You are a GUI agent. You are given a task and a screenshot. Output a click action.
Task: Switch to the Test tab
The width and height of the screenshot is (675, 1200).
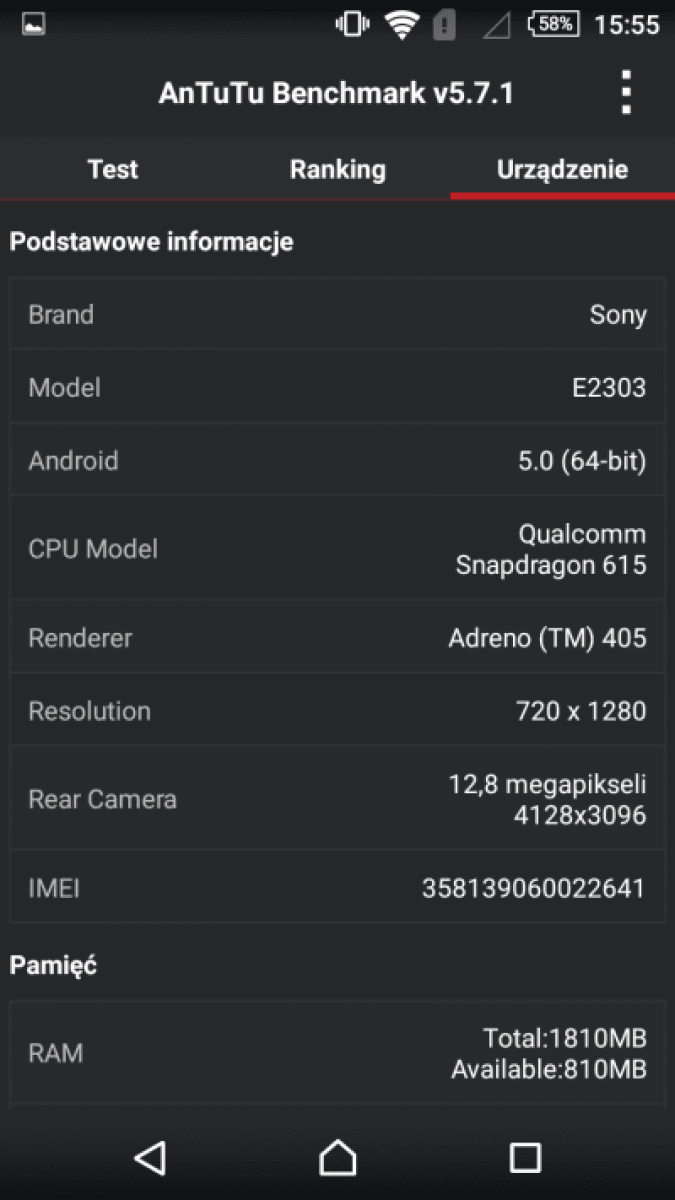tap(112, 169)
